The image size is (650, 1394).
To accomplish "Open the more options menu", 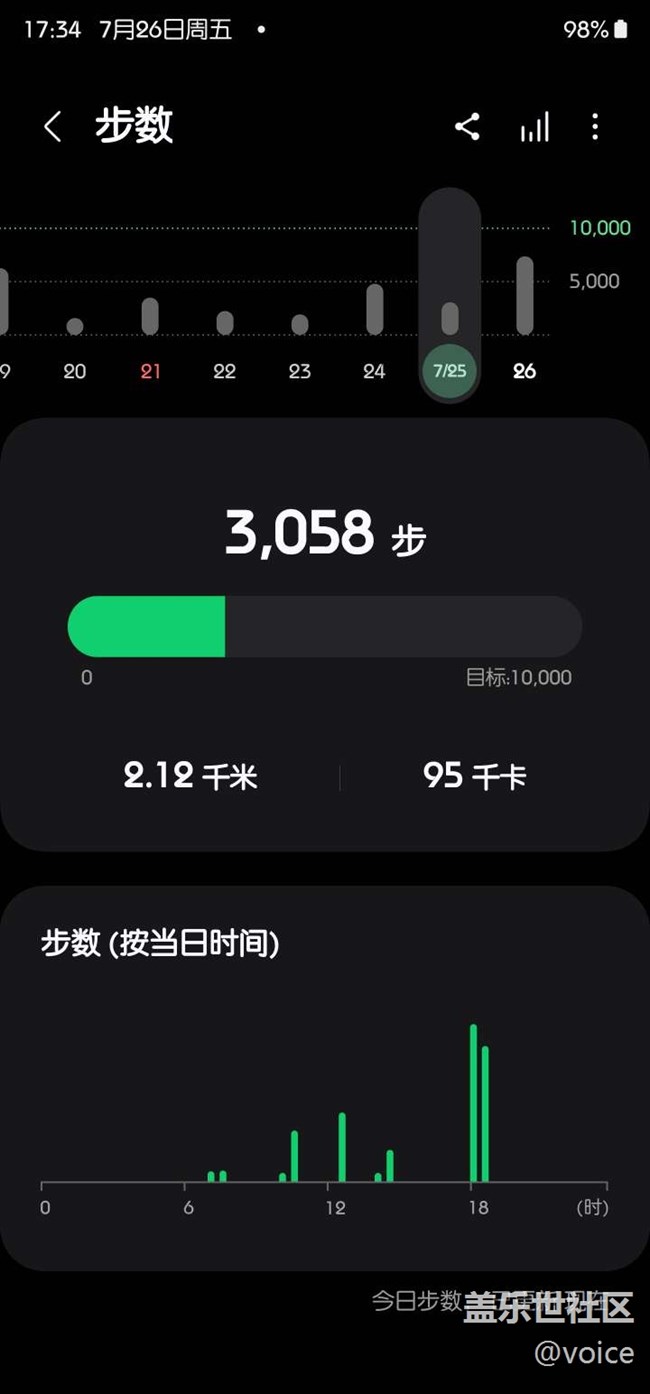I will (595, 127).
